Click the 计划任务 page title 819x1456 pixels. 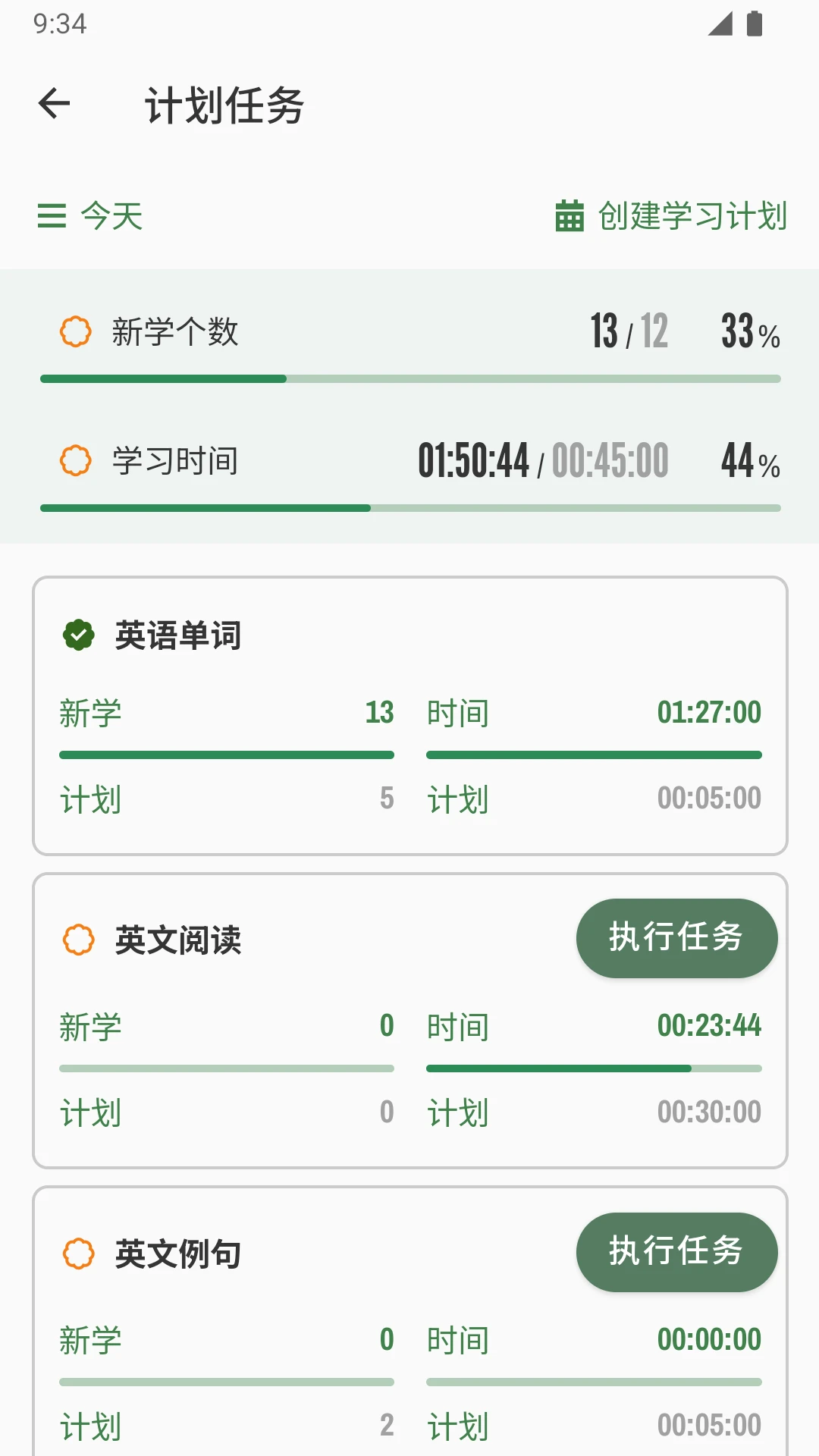click(x=225, y=106)
